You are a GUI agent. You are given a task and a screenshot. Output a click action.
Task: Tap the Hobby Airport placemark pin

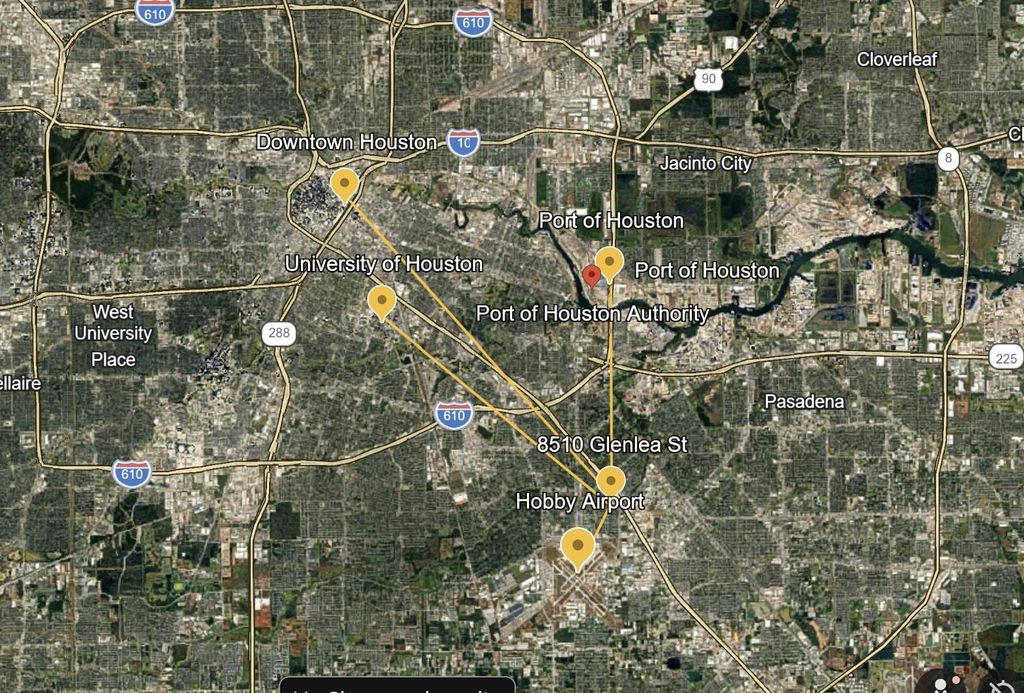click(578, 546)
